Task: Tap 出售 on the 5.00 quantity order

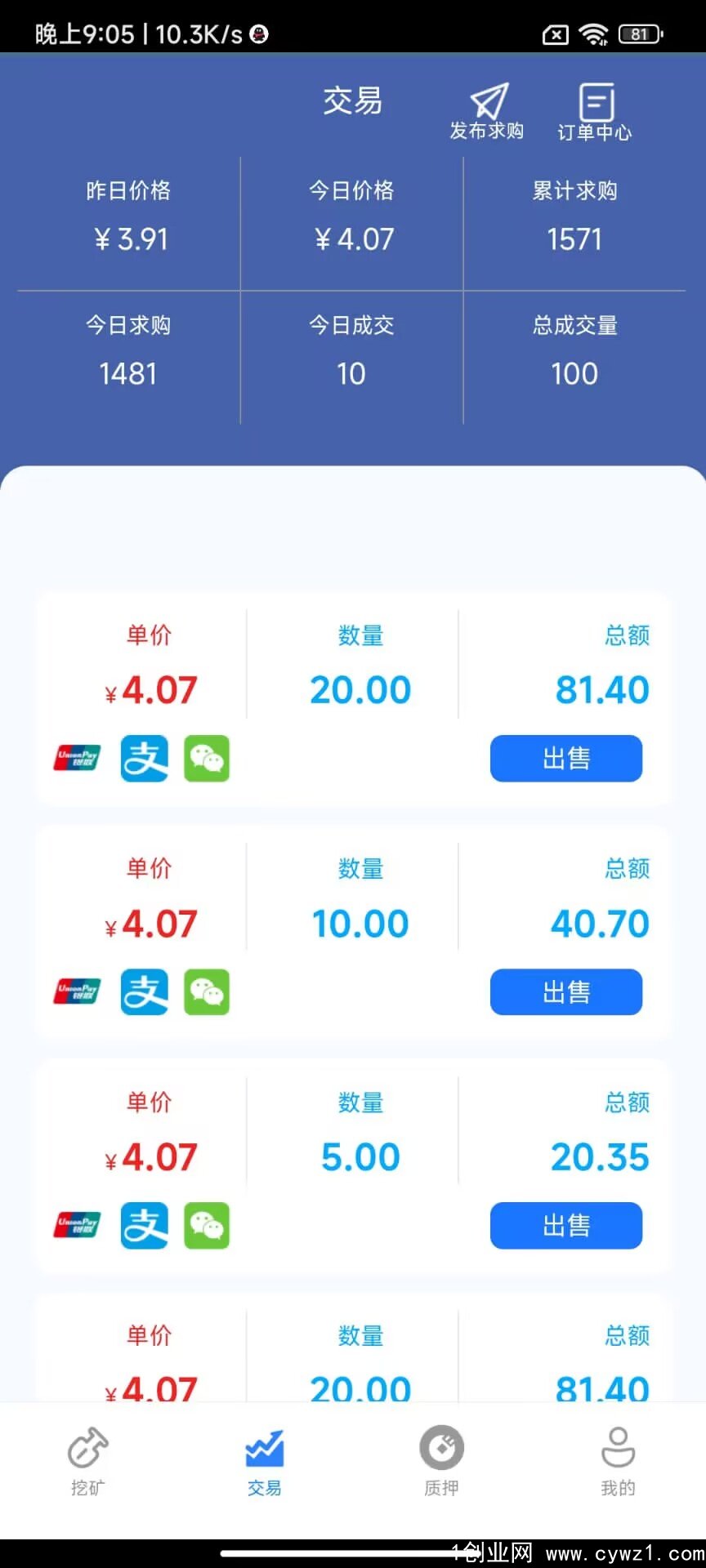Action: (565, 1225)
